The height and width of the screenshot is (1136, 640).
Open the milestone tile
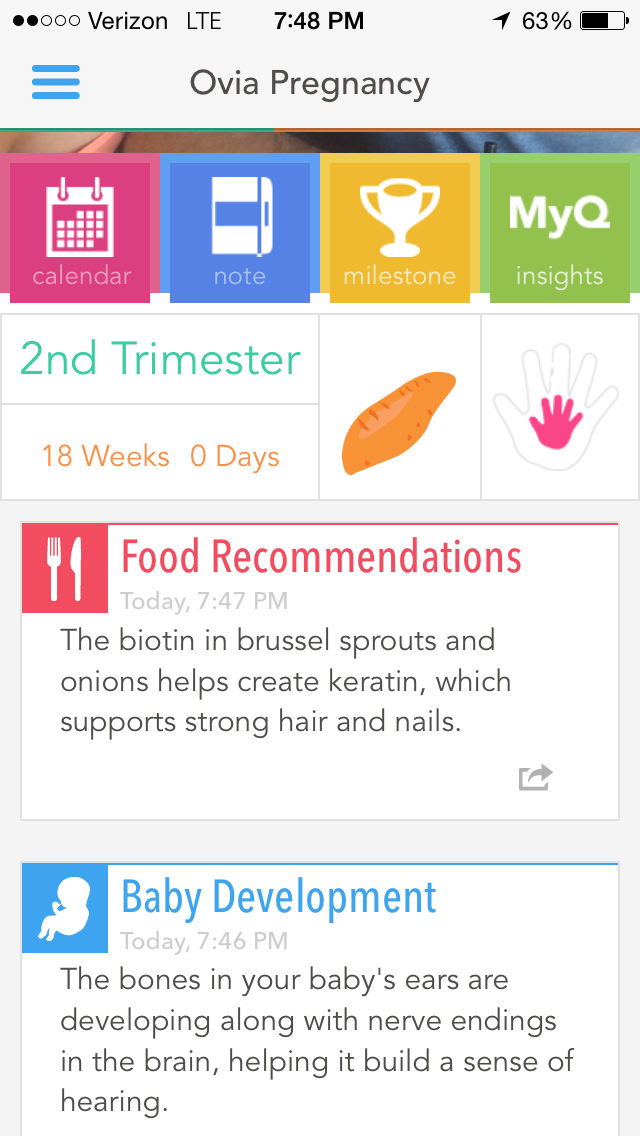coord(400,230)
